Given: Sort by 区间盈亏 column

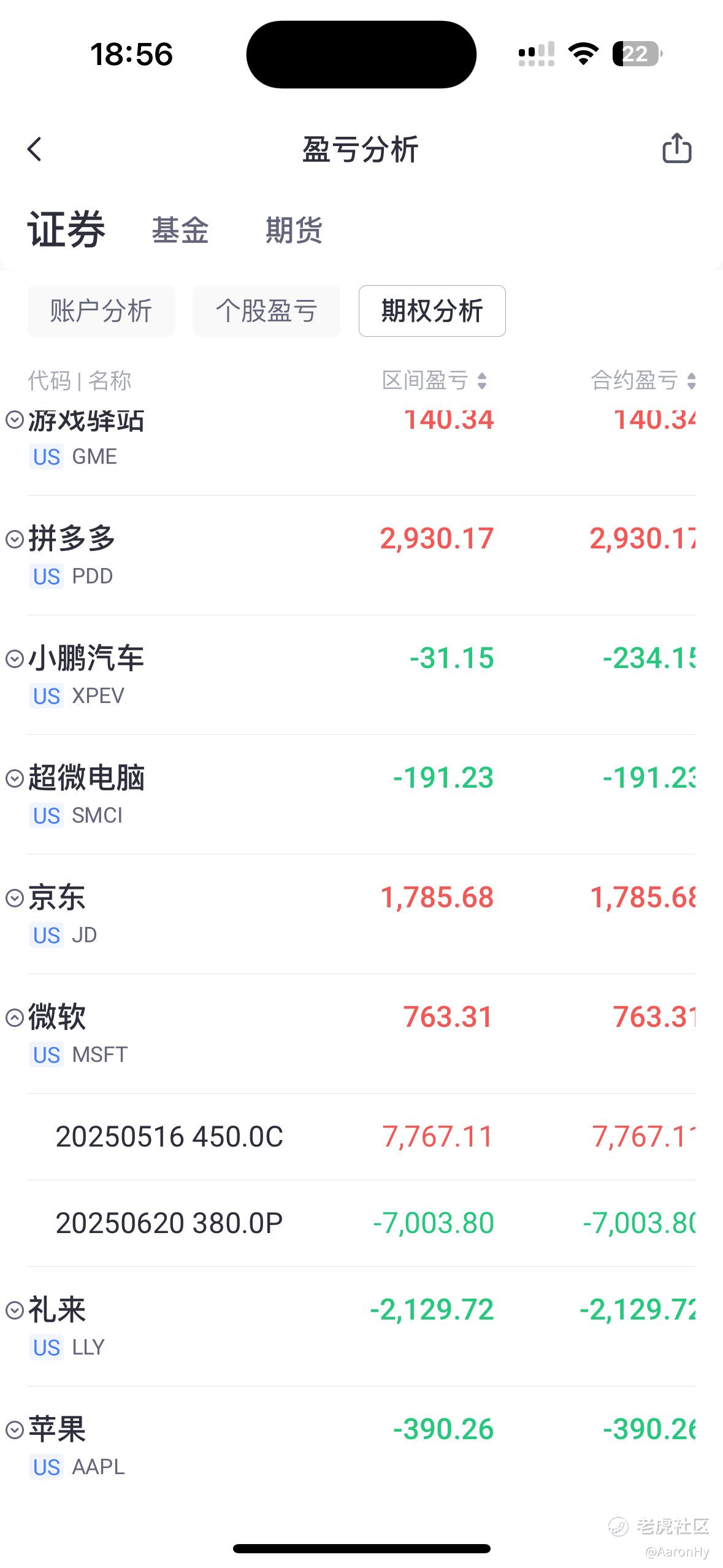Looking at the screenshot, I should (434, 380).
